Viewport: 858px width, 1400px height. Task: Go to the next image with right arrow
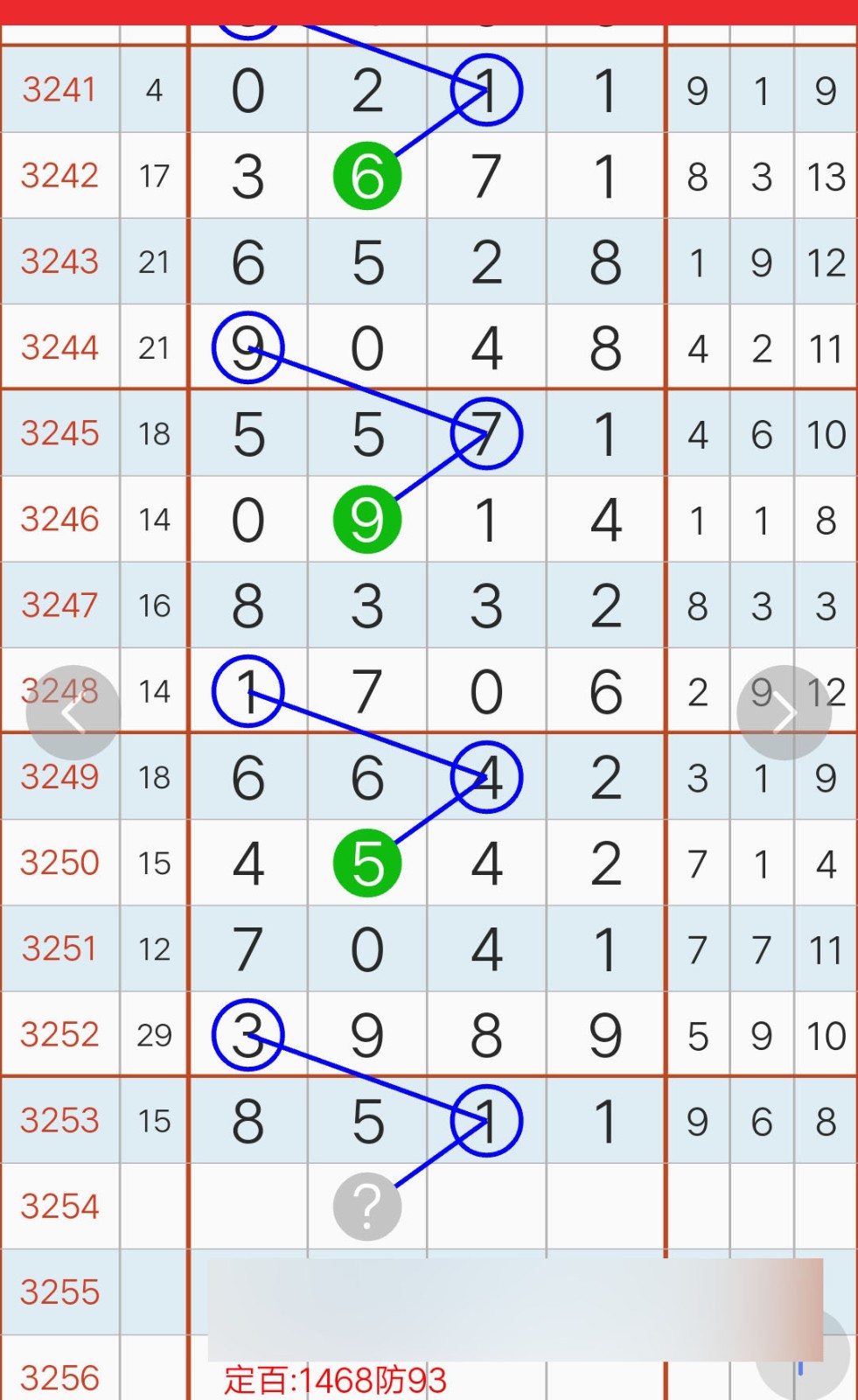tap(784, 713)
